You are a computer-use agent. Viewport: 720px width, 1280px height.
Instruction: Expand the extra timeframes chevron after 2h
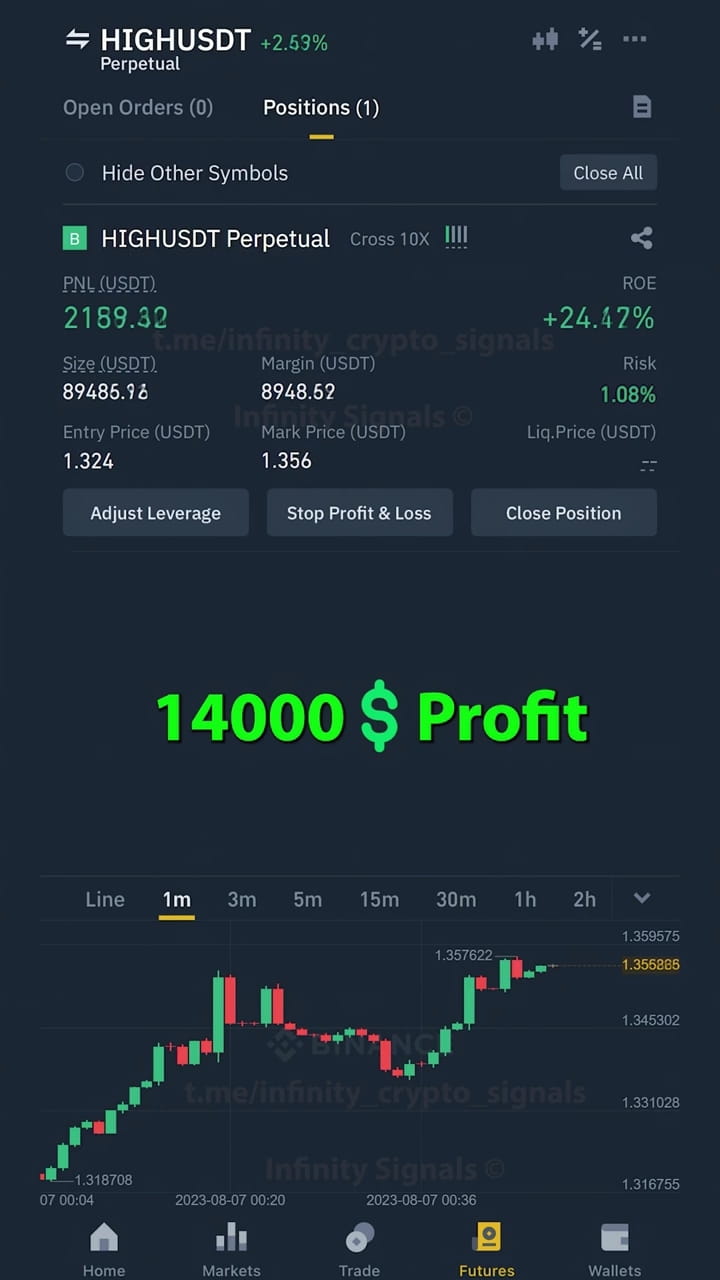point(641,898)
